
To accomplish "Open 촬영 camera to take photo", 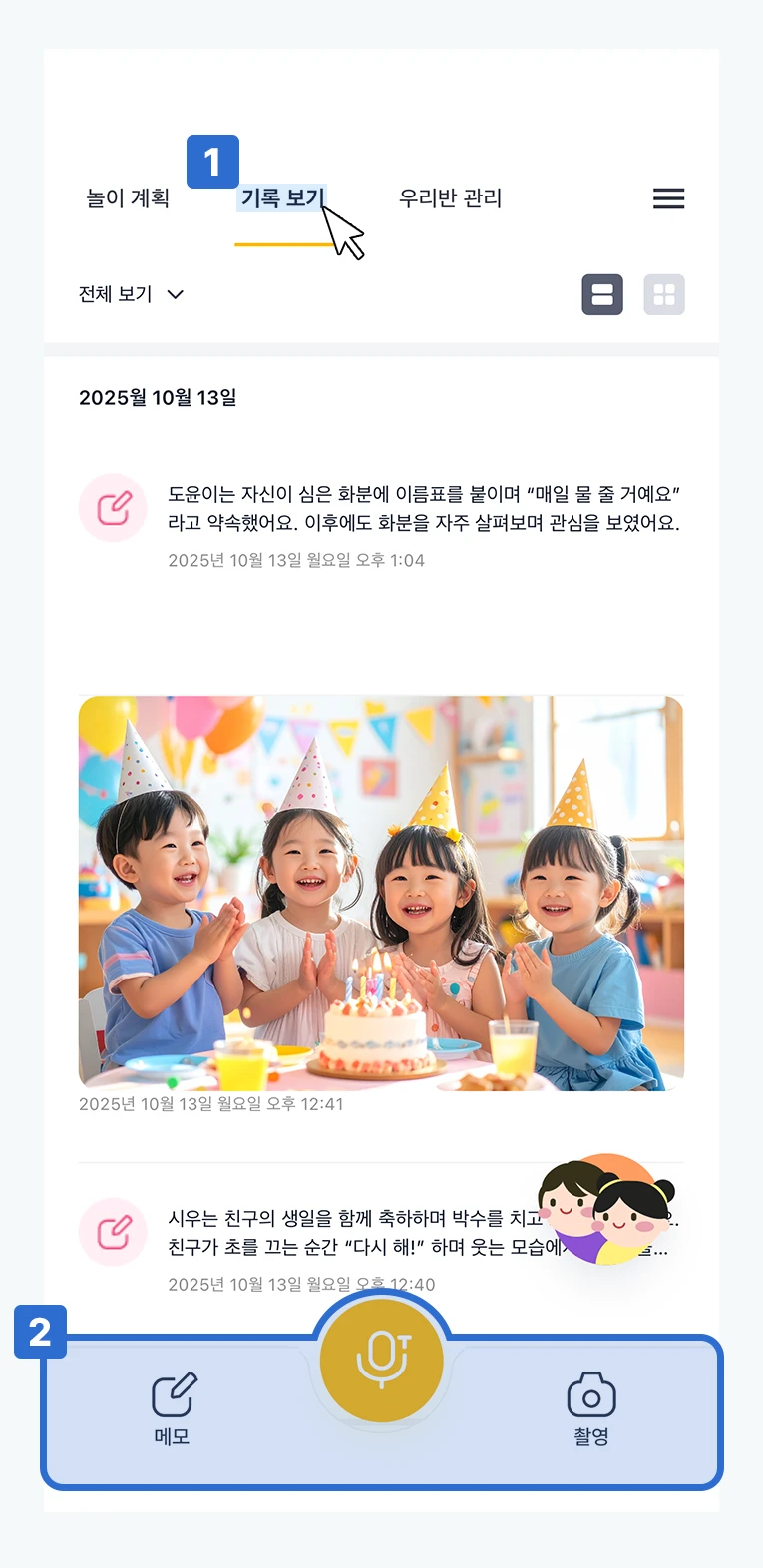I will click(x=590, y=1408).
